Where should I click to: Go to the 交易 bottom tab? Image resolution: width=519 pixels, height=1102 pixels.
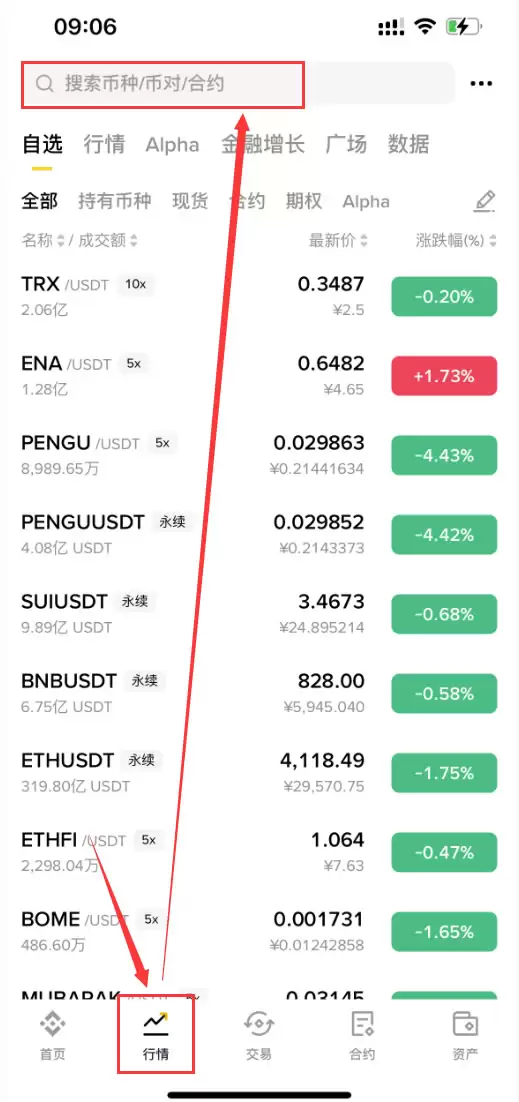(x=259, y=1033)
